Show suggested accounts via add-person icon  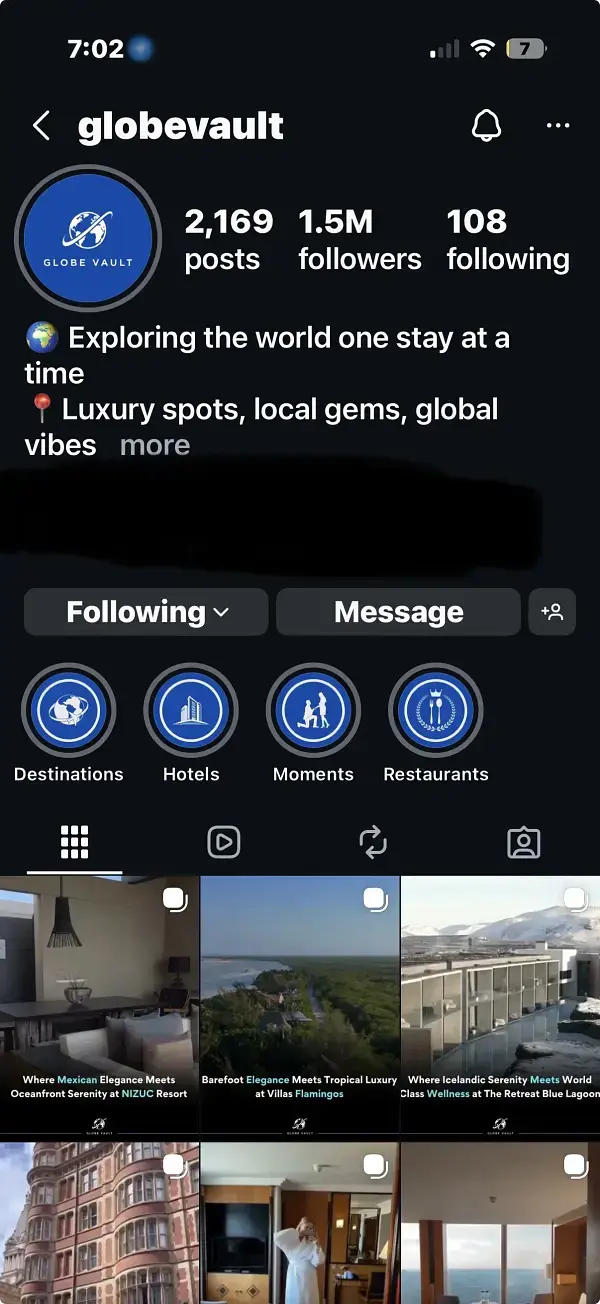[x=552, y=612]
